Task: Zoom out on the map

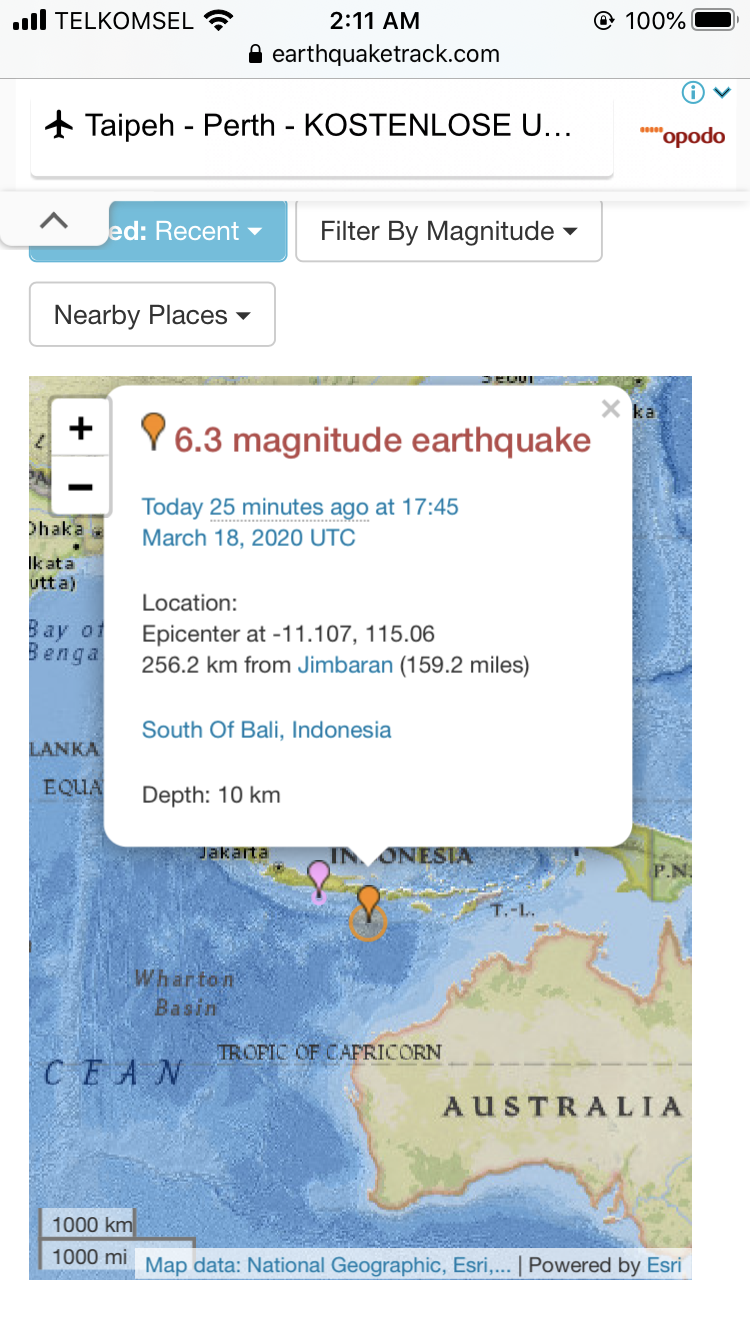Action: point(80,487)
